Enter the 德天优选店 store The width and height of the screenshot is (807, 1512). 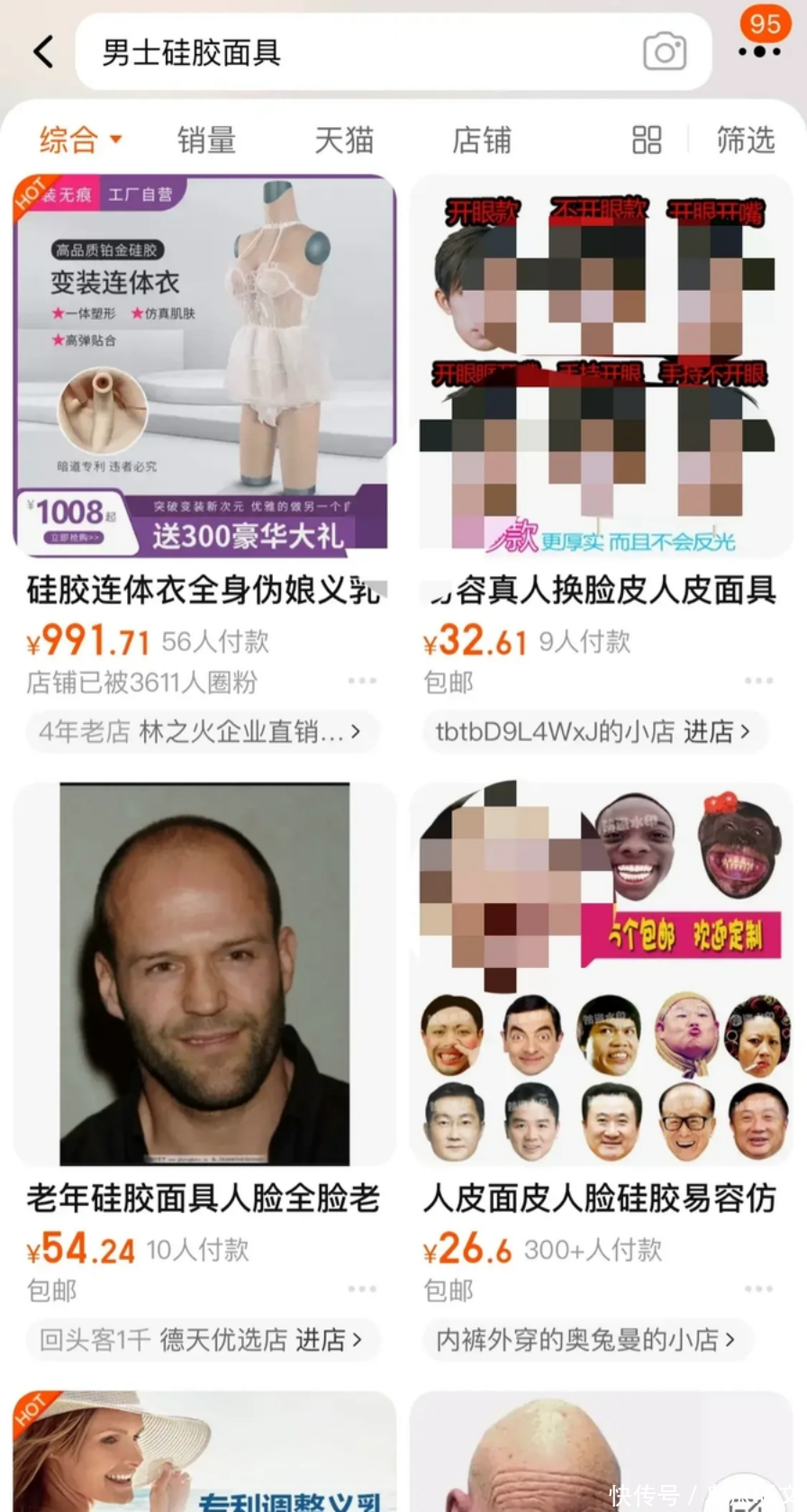(x=202, y=1340)
